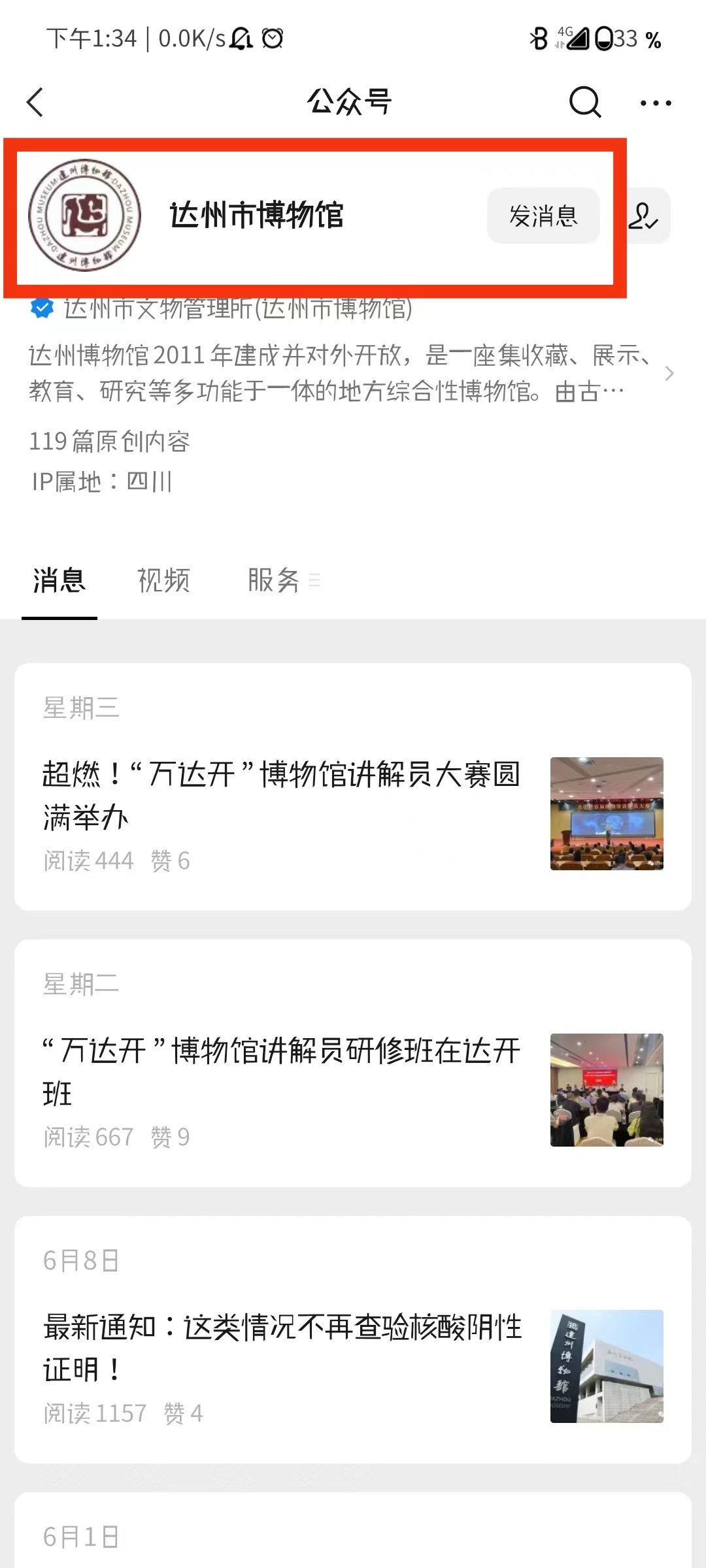Select the 消息 tab
Screen dimensions: 706x1568
pyautogui.click(x=59, y=580)
